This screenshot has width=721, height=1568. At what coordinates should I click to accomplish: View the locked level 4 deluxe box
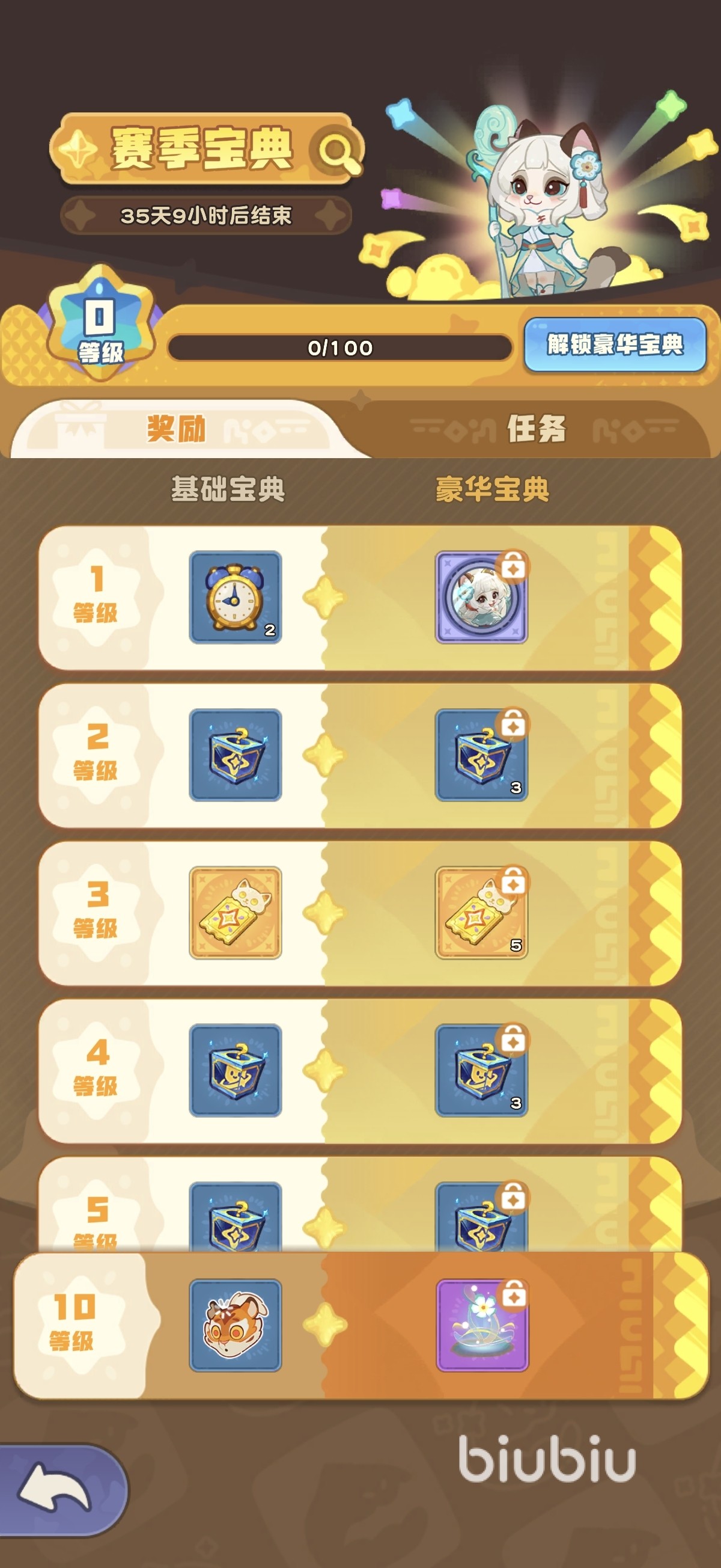pyautogui.click(x=481, y=1070)
